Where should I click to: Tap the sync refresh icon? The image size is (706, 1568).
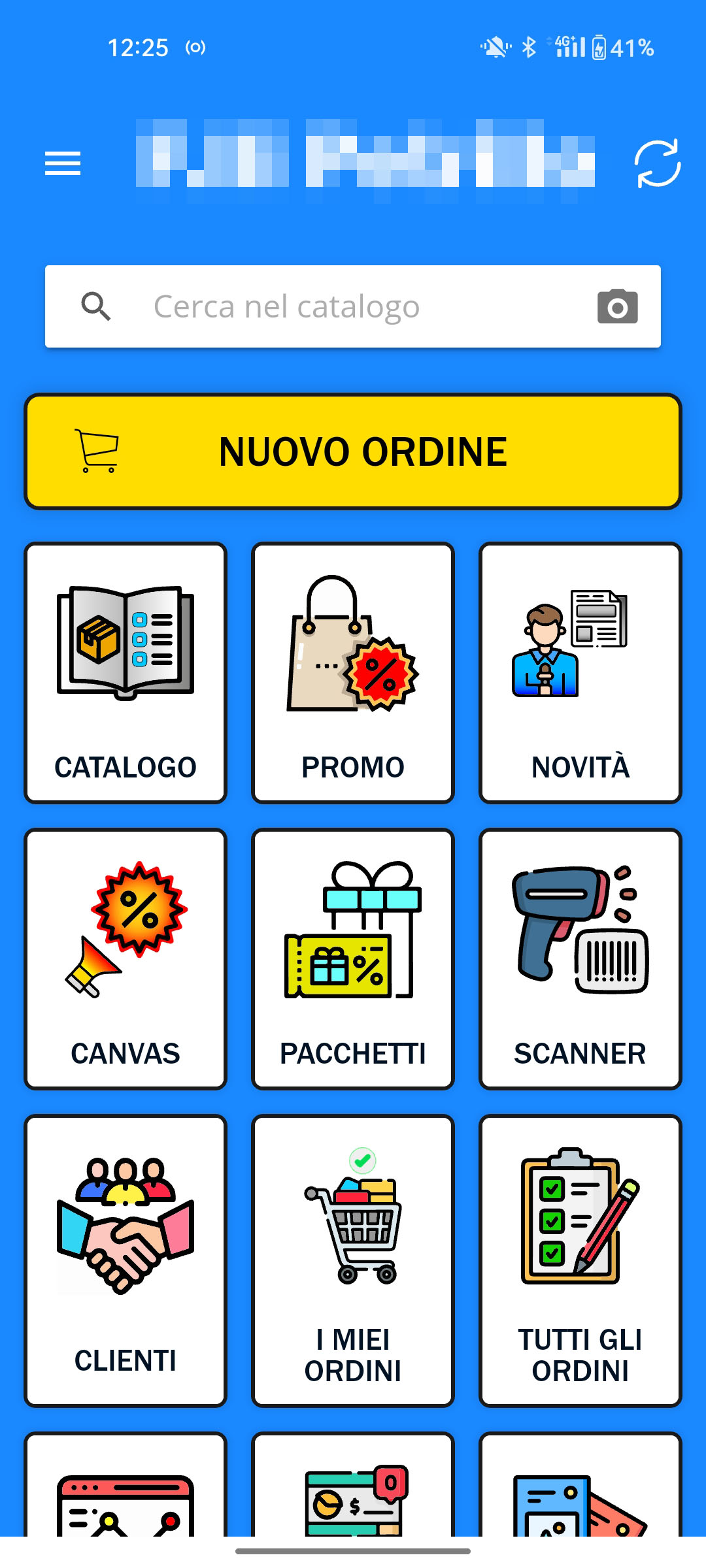(658, 163)
